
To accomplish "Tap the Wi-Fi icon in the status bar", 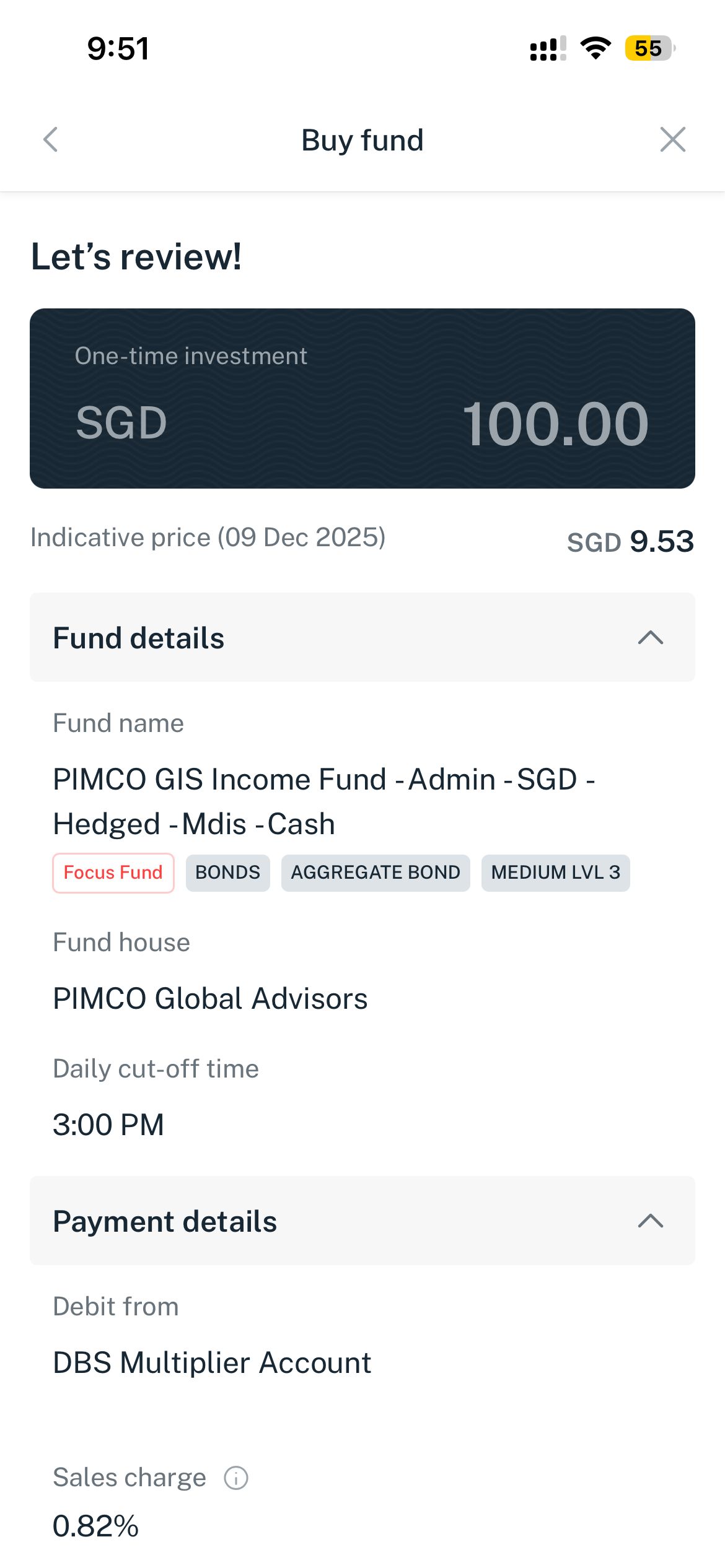I will 594,48.
